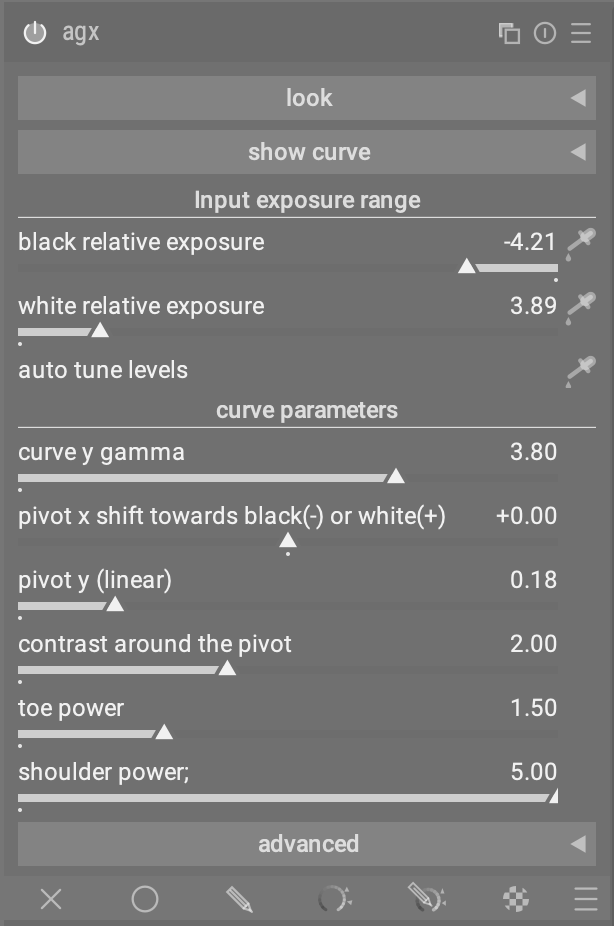This screenshot has width=614, height=926.
Task: Adjust the black relative exposure slider
Action: tap(467, 267)
